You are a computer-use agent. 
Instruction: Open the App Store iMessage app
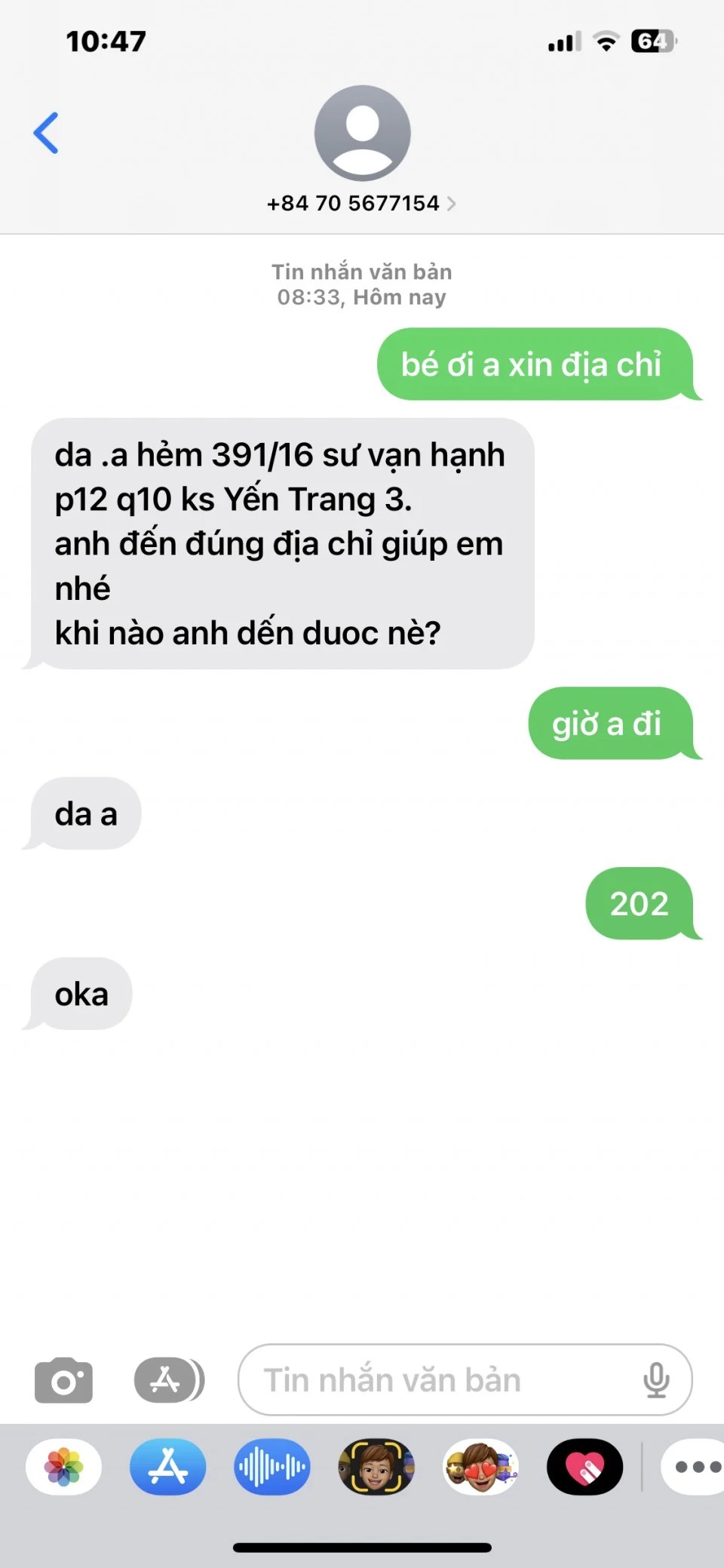(168, 1467)
